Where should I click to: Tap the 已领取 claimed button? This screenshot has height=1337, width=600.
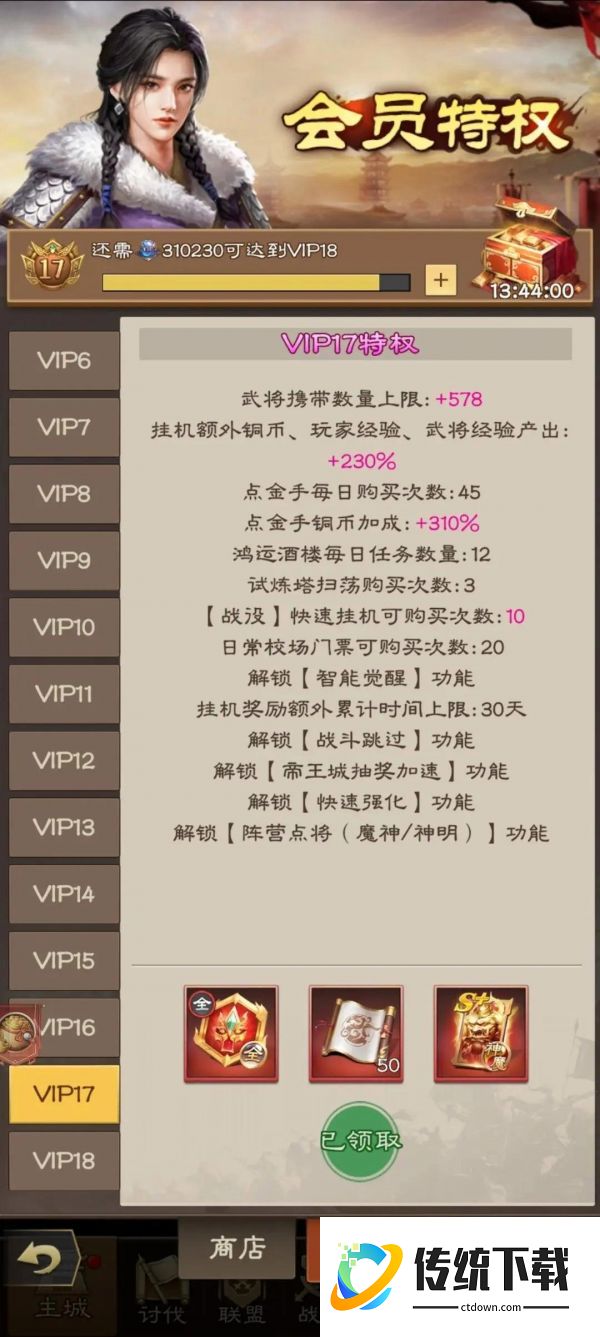[x=361, y=1141]
